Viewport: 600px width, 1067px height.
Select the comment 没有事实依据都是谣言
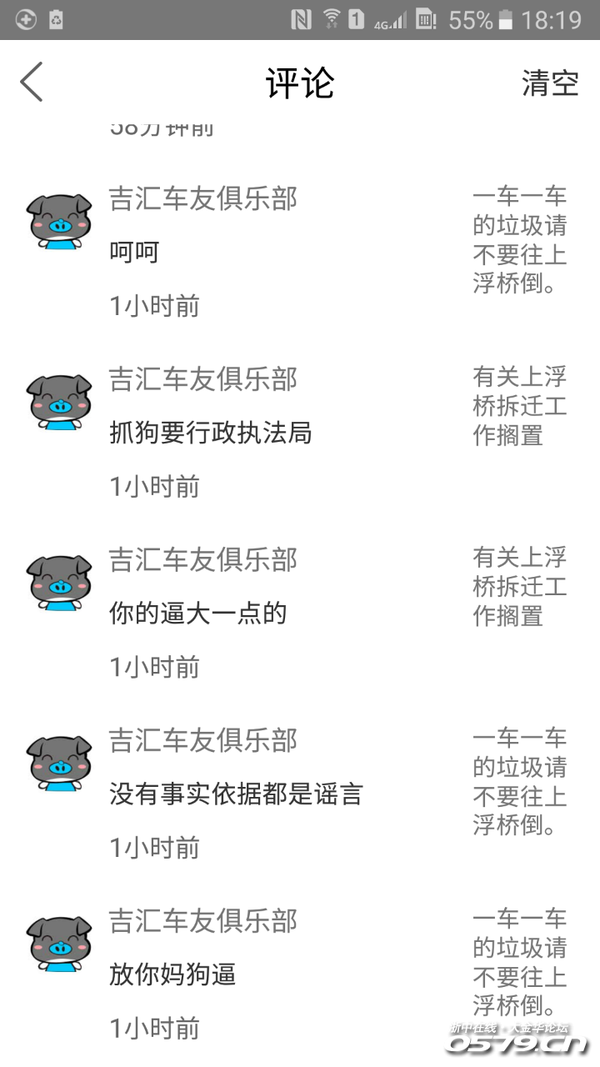pos(236,794)
